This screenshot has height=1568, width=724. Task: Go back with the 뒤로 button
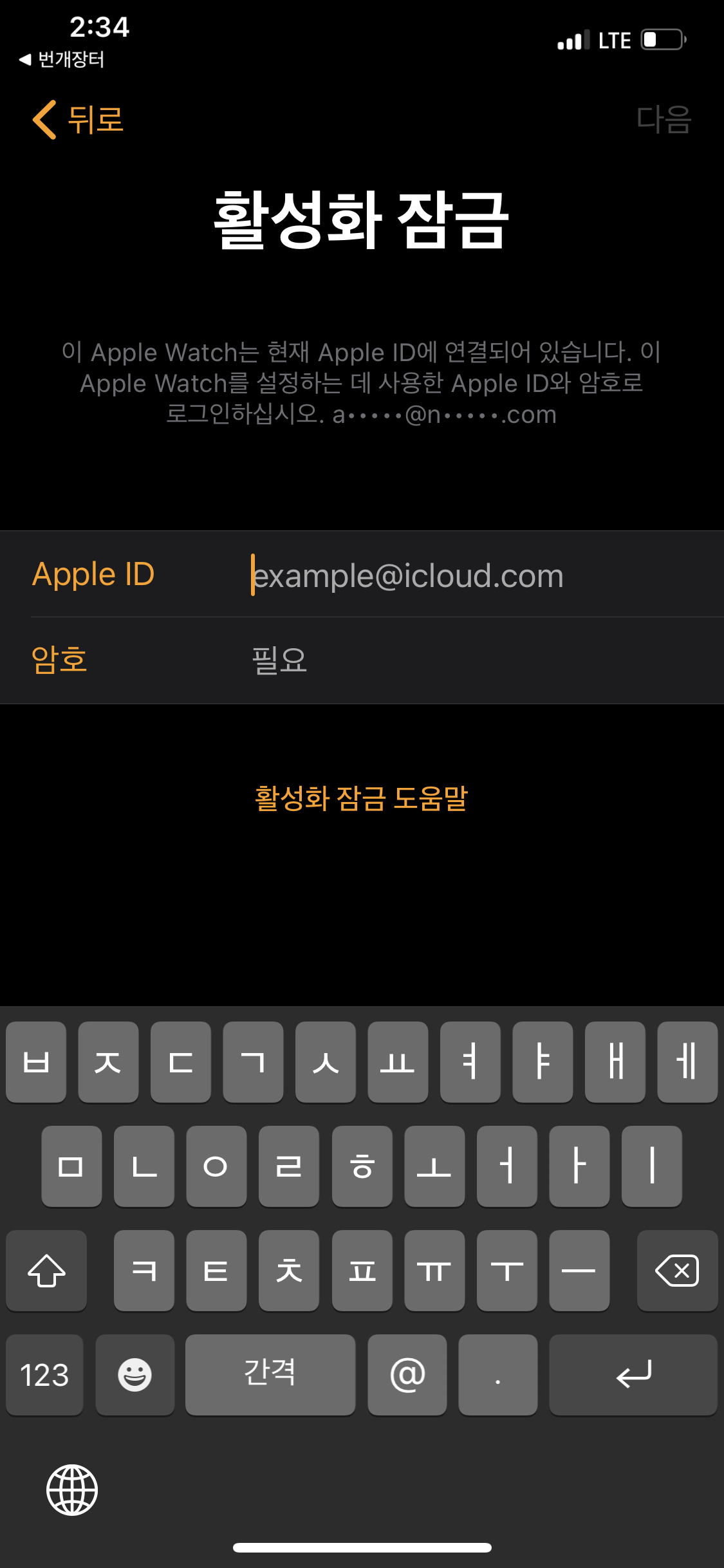pyautogui.click(x=79, y=120)
